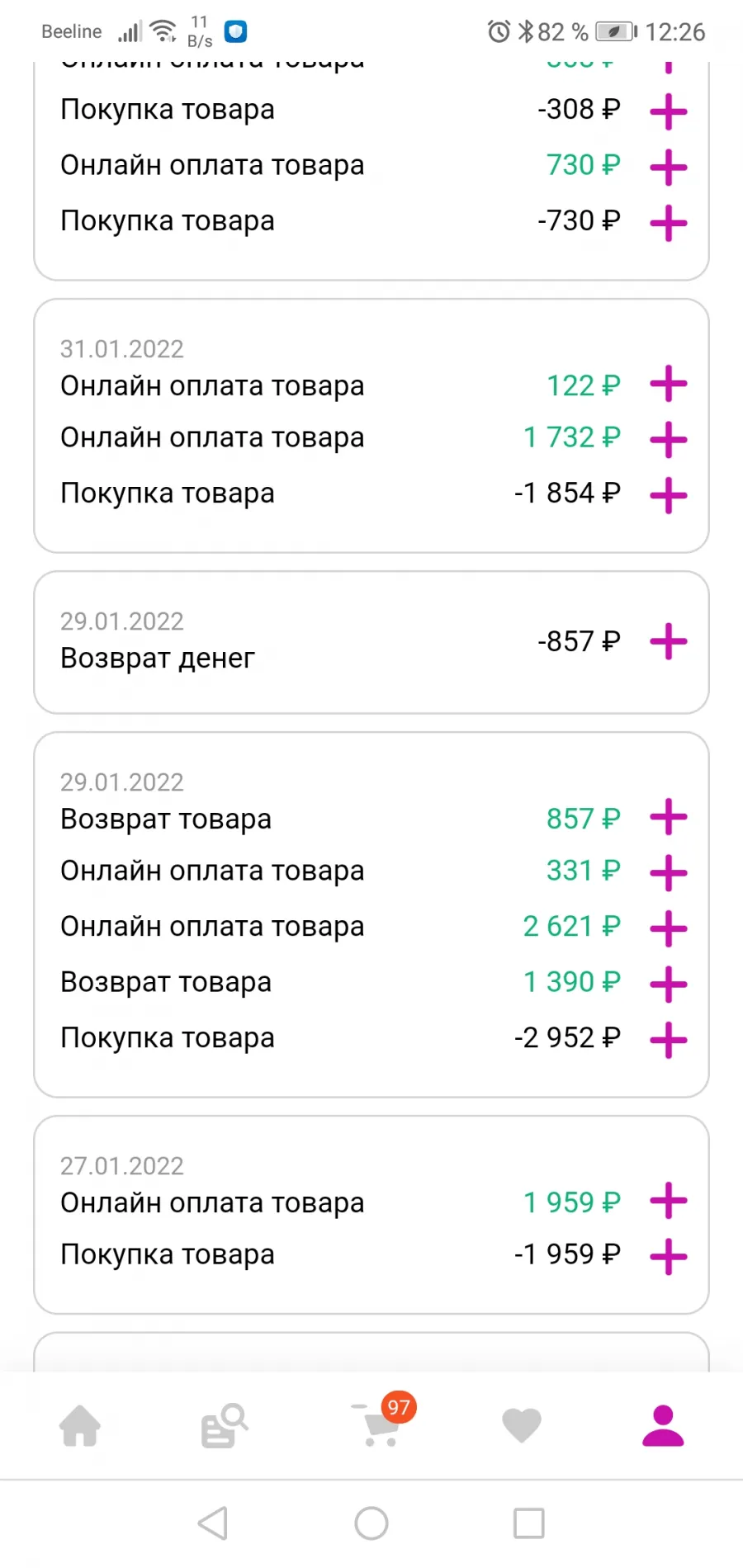Open recent apps view
The image size is (743, 1568).
coord(529,1523)
